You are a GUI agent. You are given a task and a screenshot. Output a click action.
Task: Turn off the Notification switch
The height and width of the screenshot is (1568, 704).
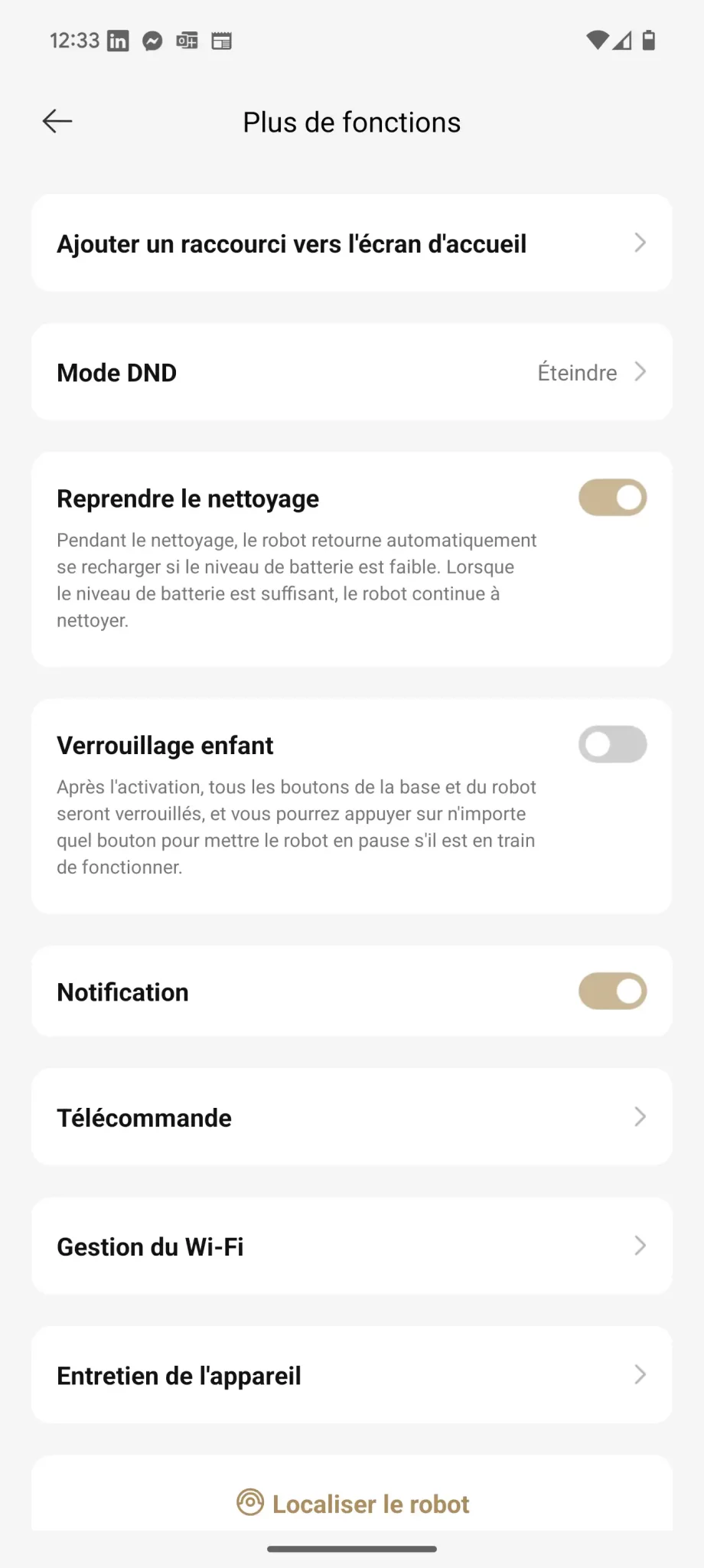click(x=612, y=991)
